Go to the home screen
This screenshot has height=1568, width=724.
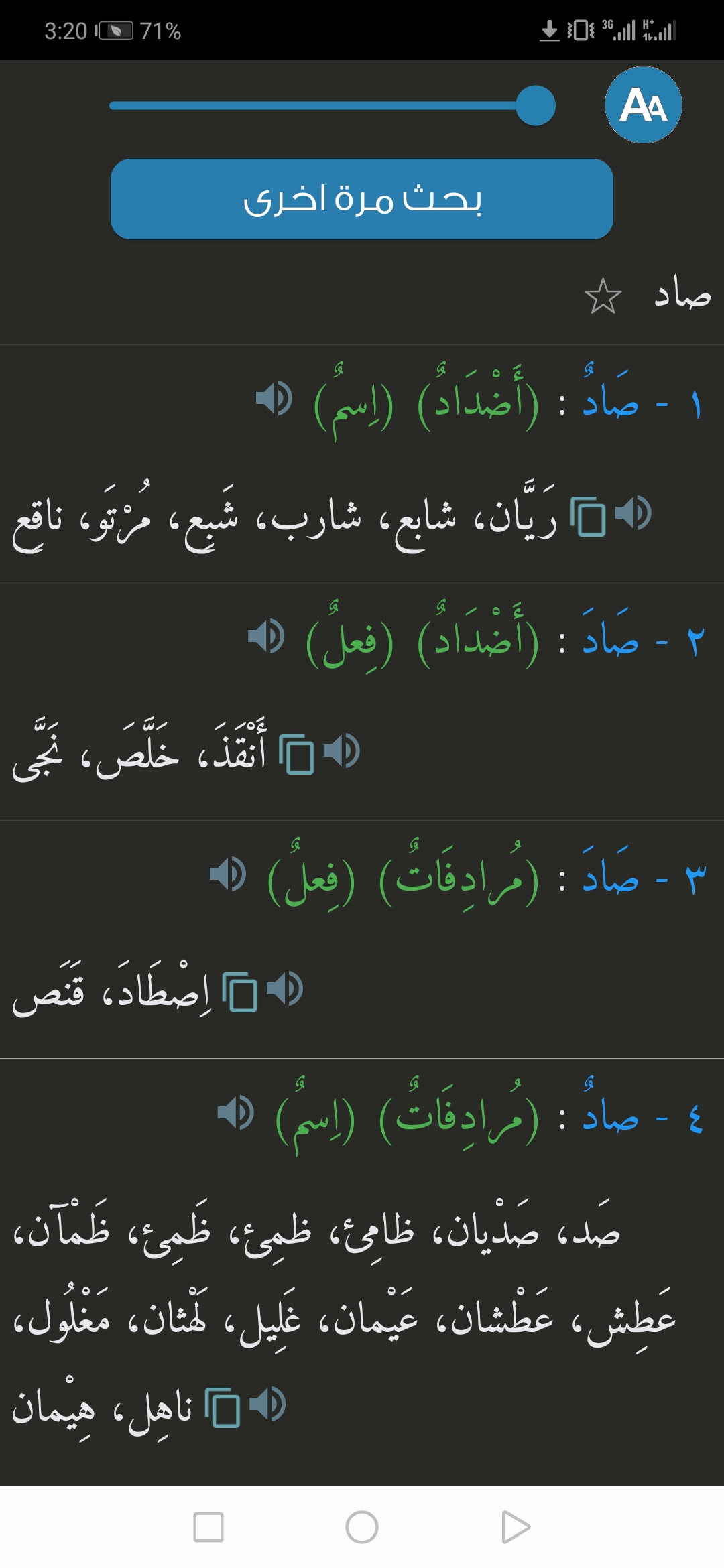tap(362, 1527)
